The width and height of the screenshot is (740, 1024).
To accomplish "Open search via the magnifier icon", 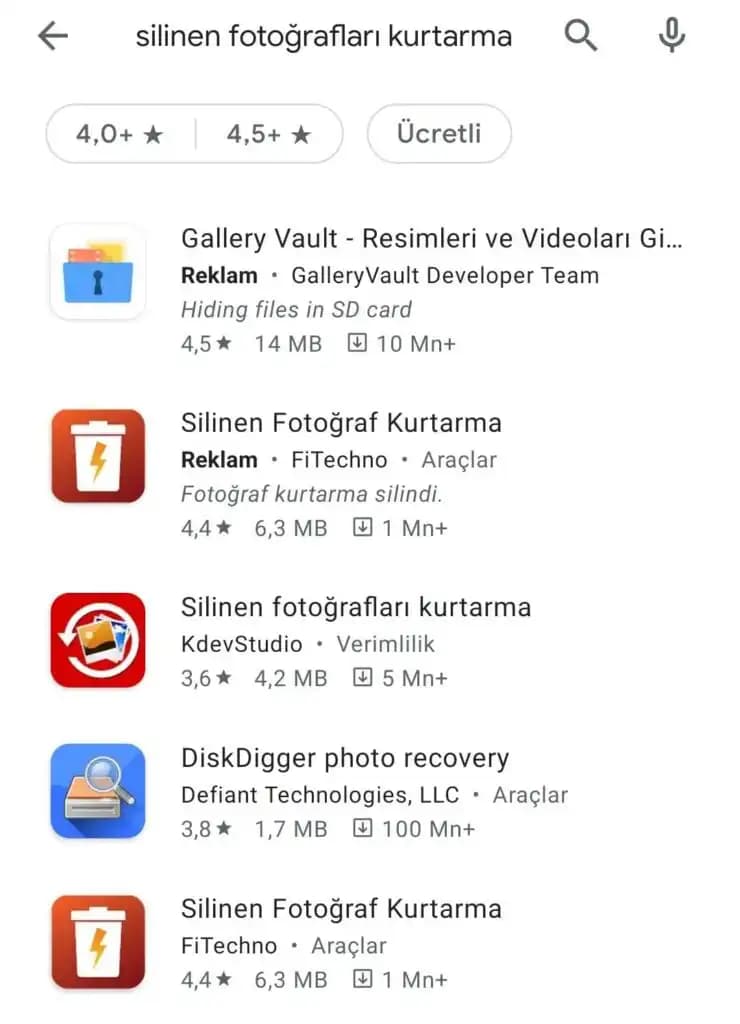I will point(580,37).
